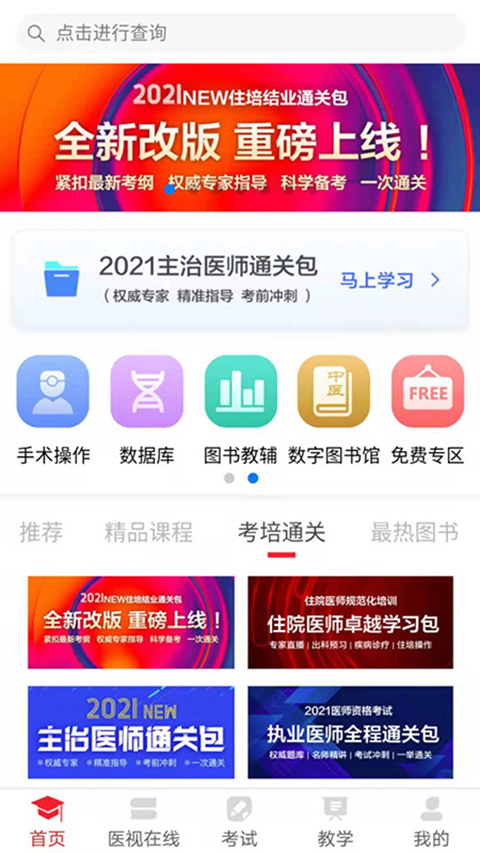
Task: Open the 2021住培结业通关包 top banner
Action: [240, 138]
